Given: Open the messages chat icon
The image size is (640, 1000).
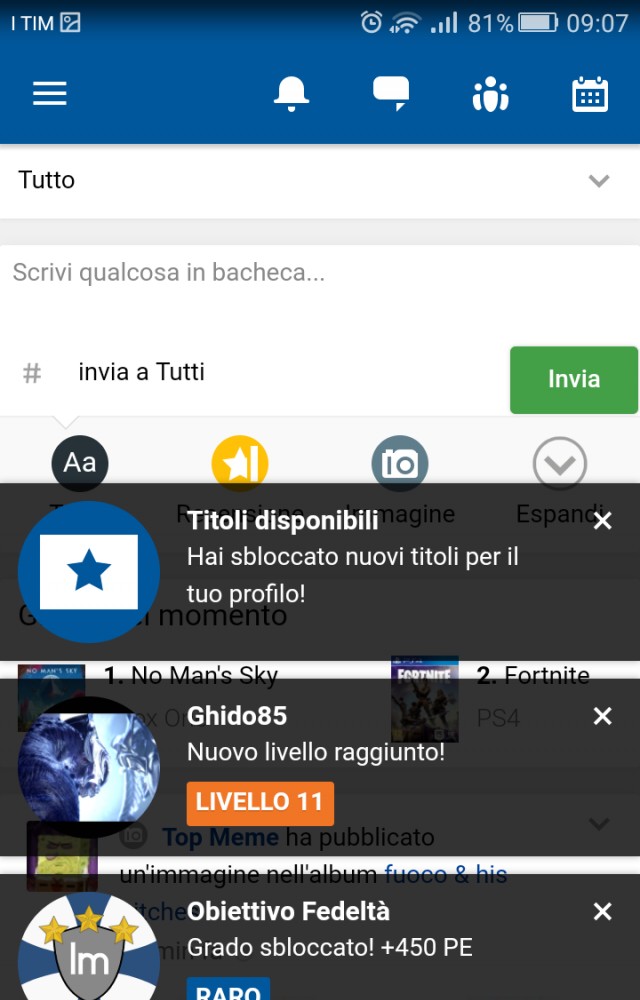Looking at the screenshot, I should 391,94.
